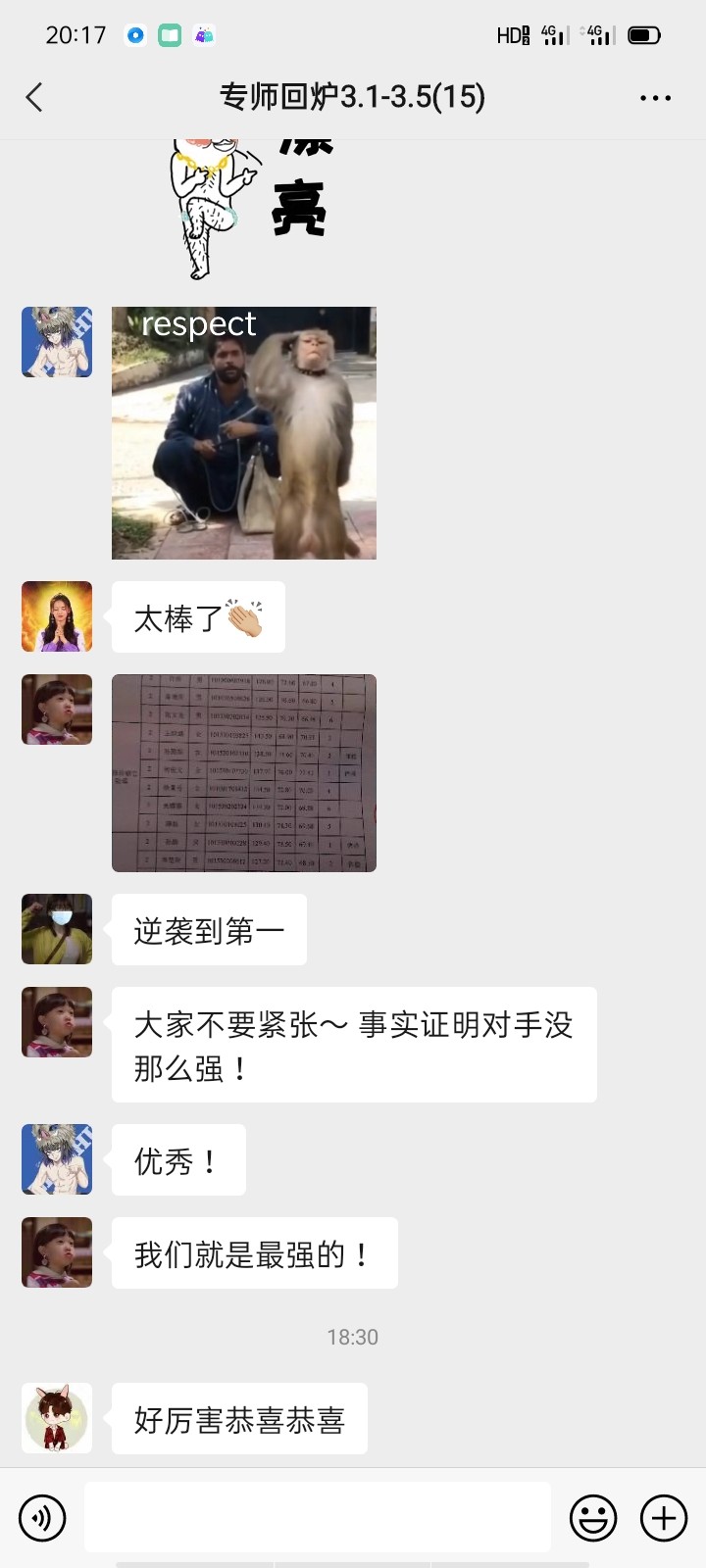This screenshot has width=706, height=1568.
Task: Open the score table photo
Action: [244, 773]
